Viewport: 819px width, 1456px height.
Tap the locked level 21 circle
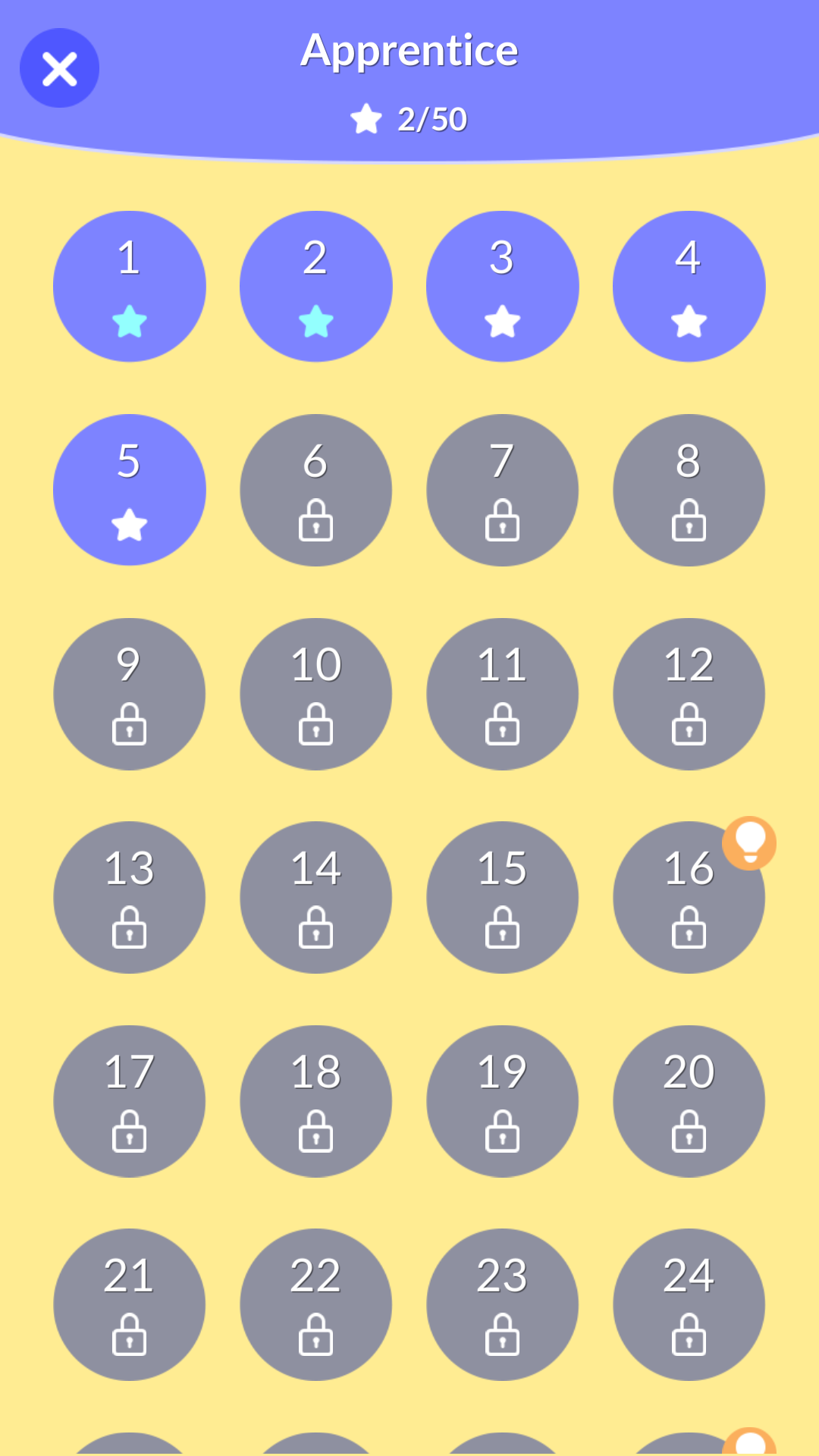pos(129,1303)
